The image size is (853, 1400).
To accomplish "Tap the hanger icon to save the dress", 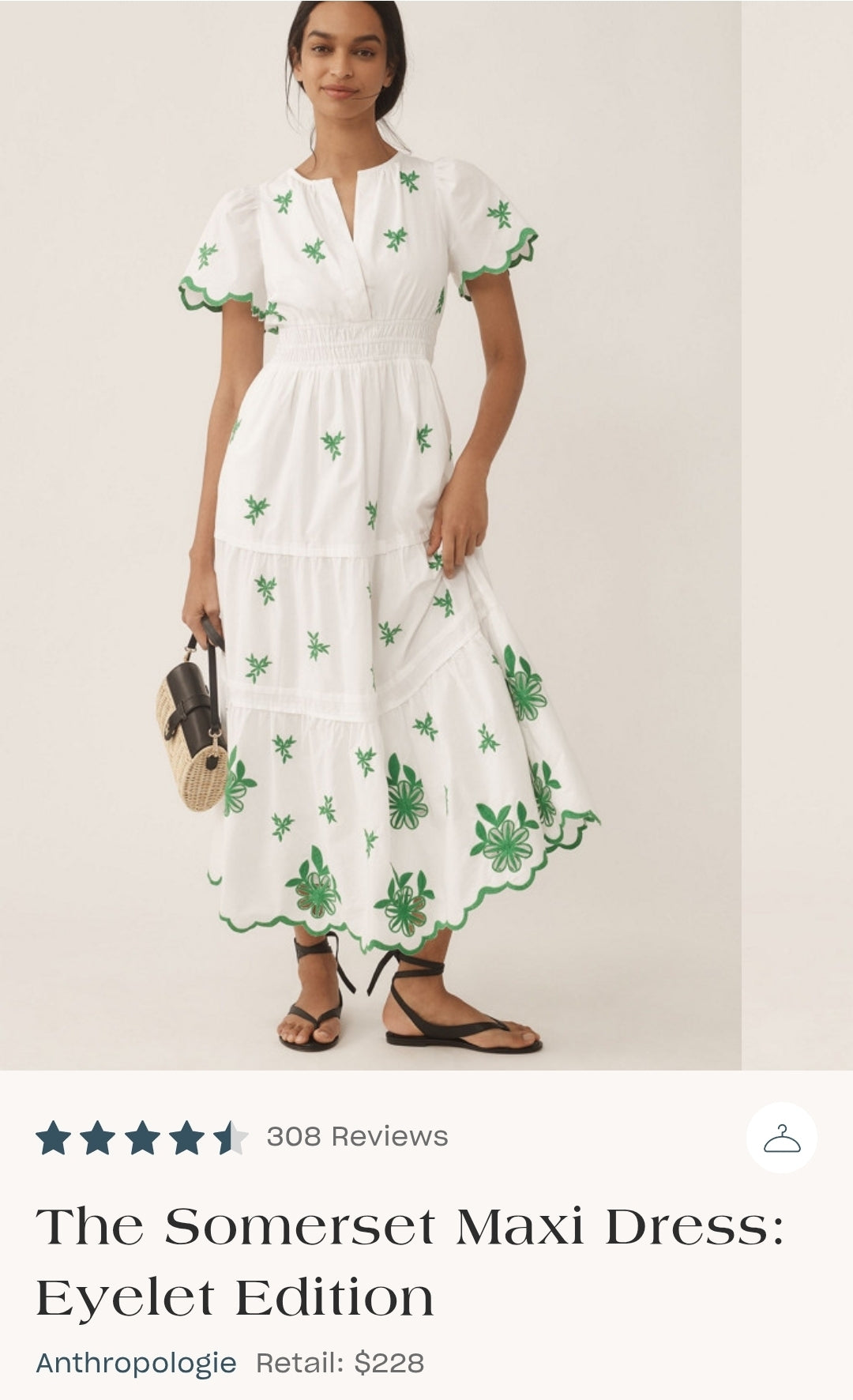I will (x=781, y=1138).
